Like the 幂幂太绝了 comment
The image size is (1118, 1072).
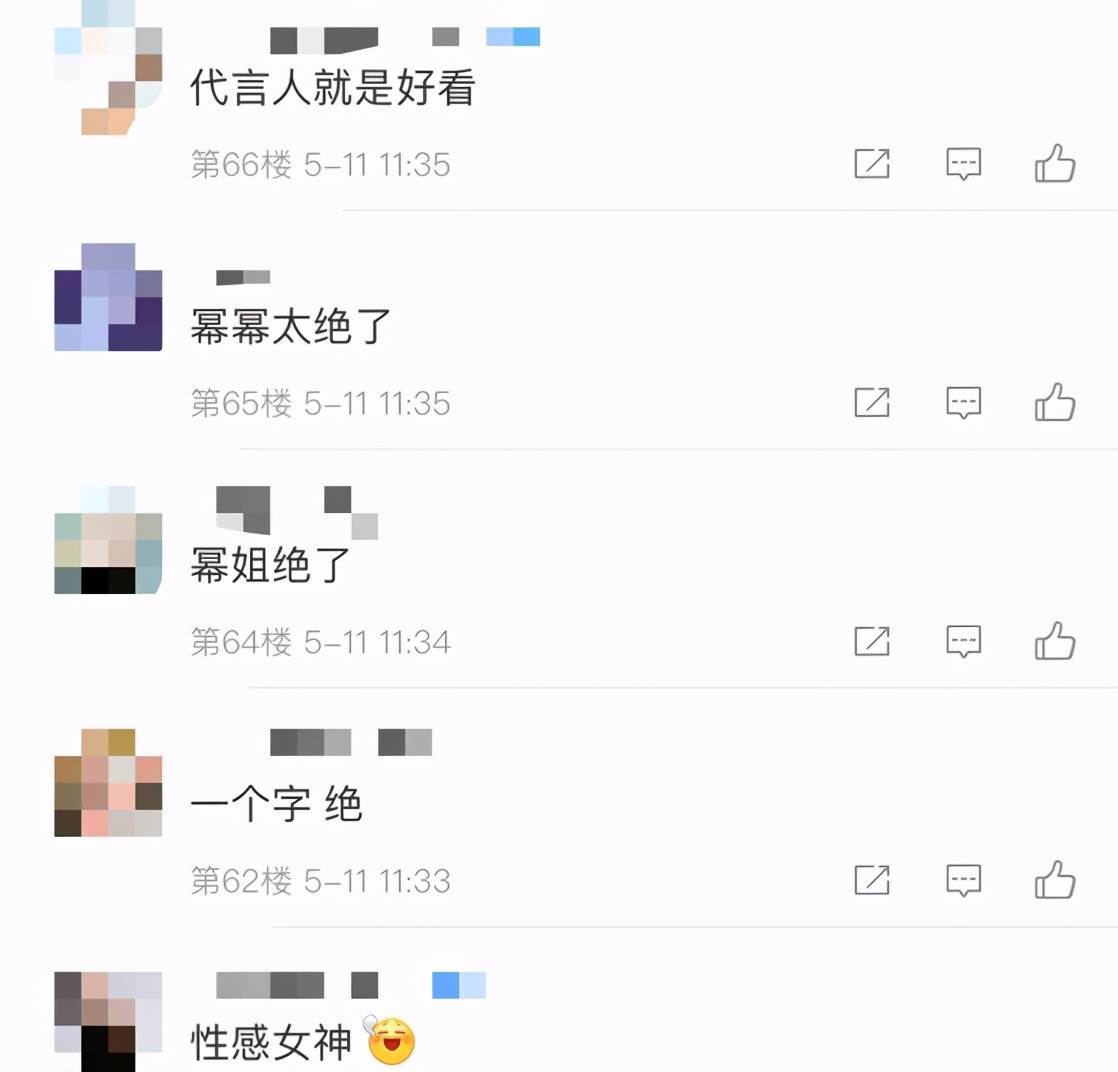point(1055,403)
